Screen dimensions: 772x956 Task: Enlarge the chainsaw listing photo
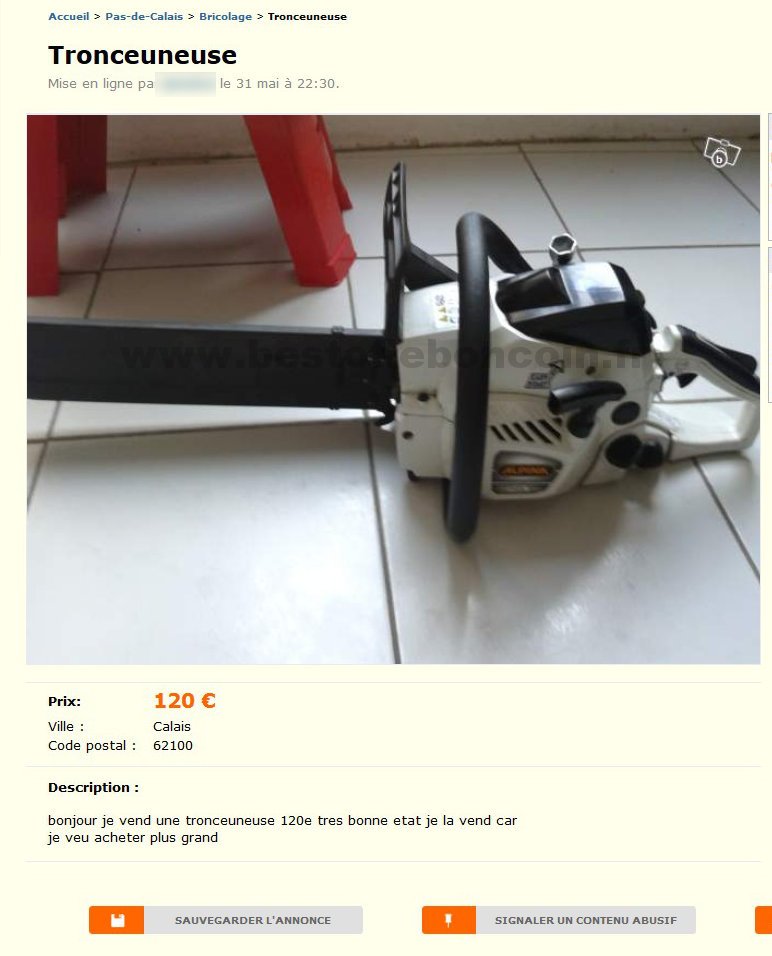[393, 389]
